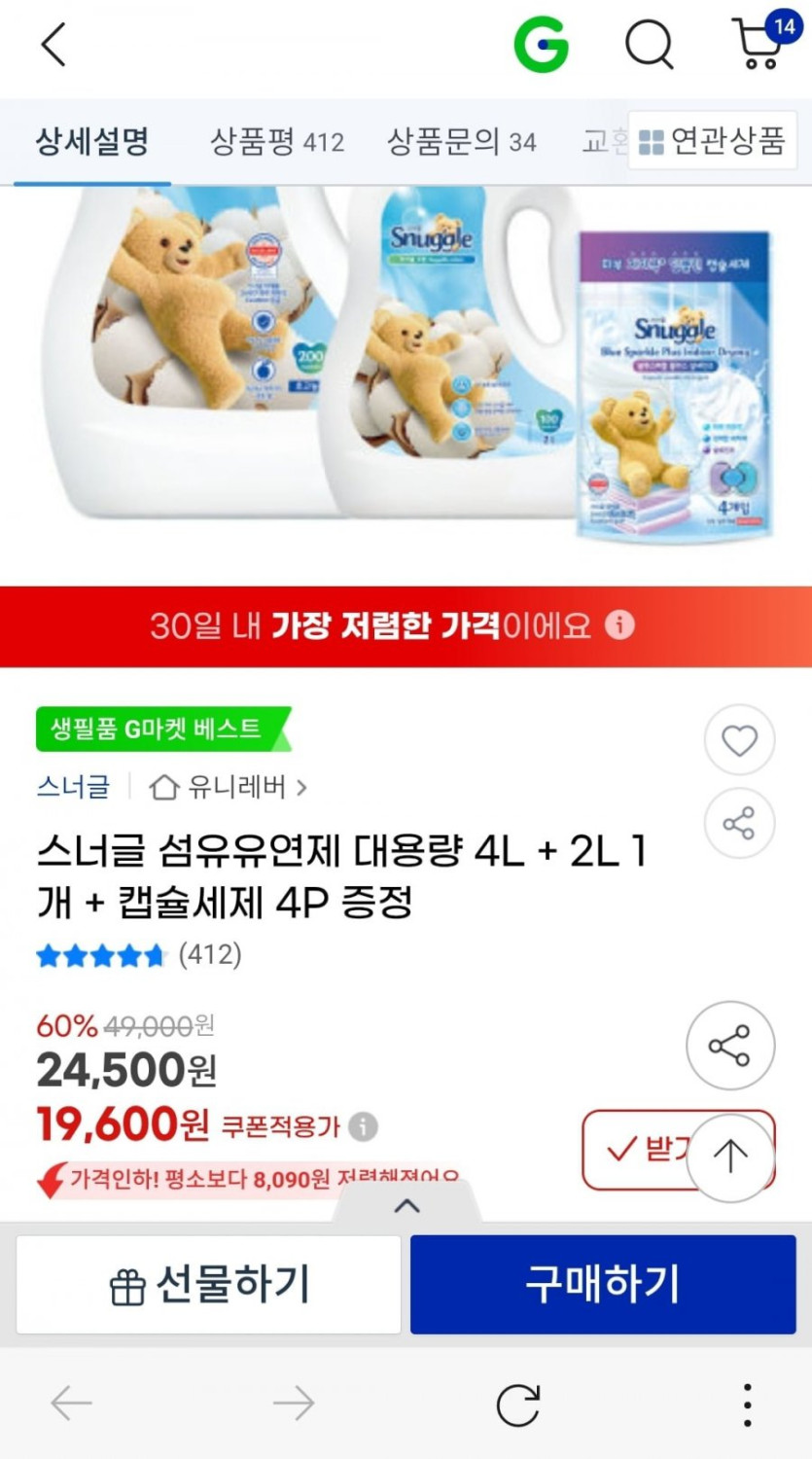Image resolution: width=812 pixels, height=1459 pixels.
Task: Open the 연관상품 related products button
Action: click(x=713, y=141)
